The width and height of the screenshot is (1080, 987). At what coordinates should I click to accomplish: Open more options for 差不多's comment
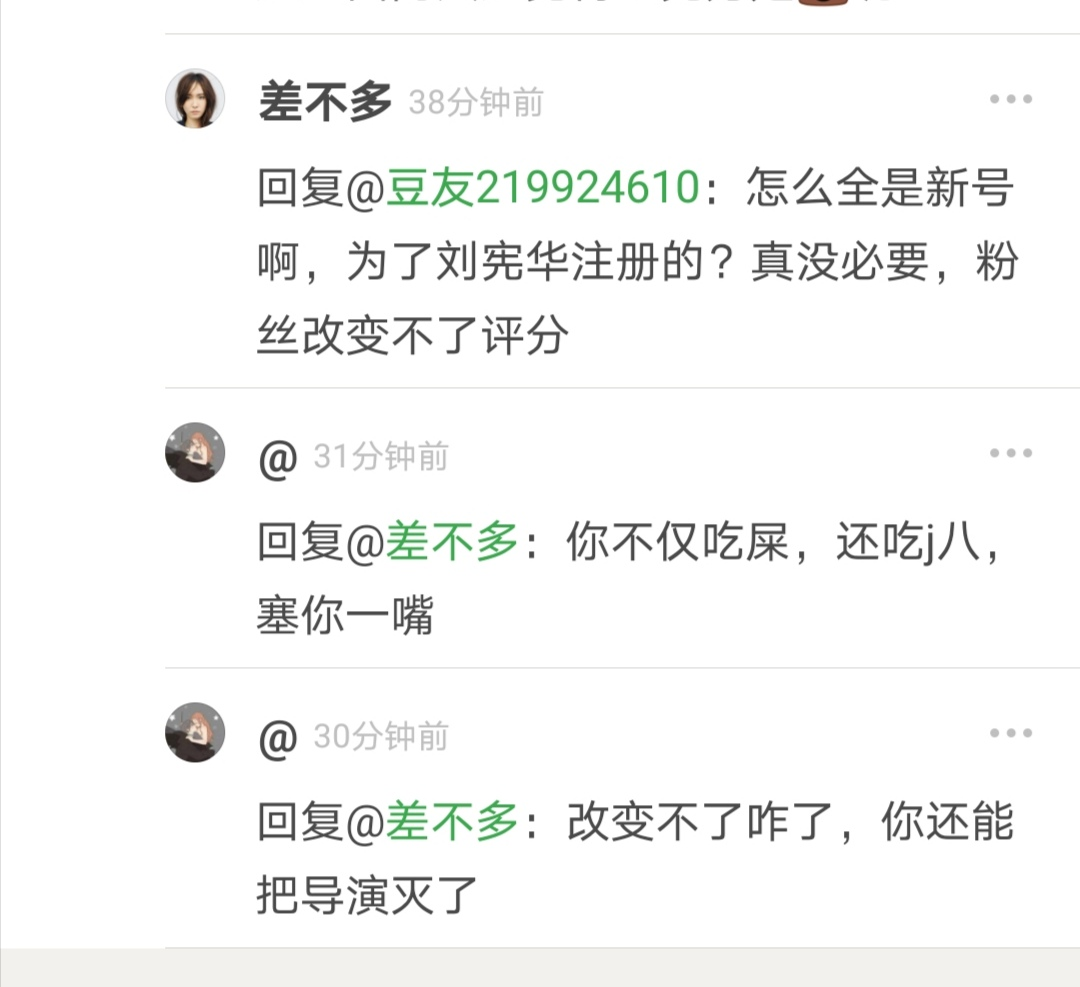1010,99
